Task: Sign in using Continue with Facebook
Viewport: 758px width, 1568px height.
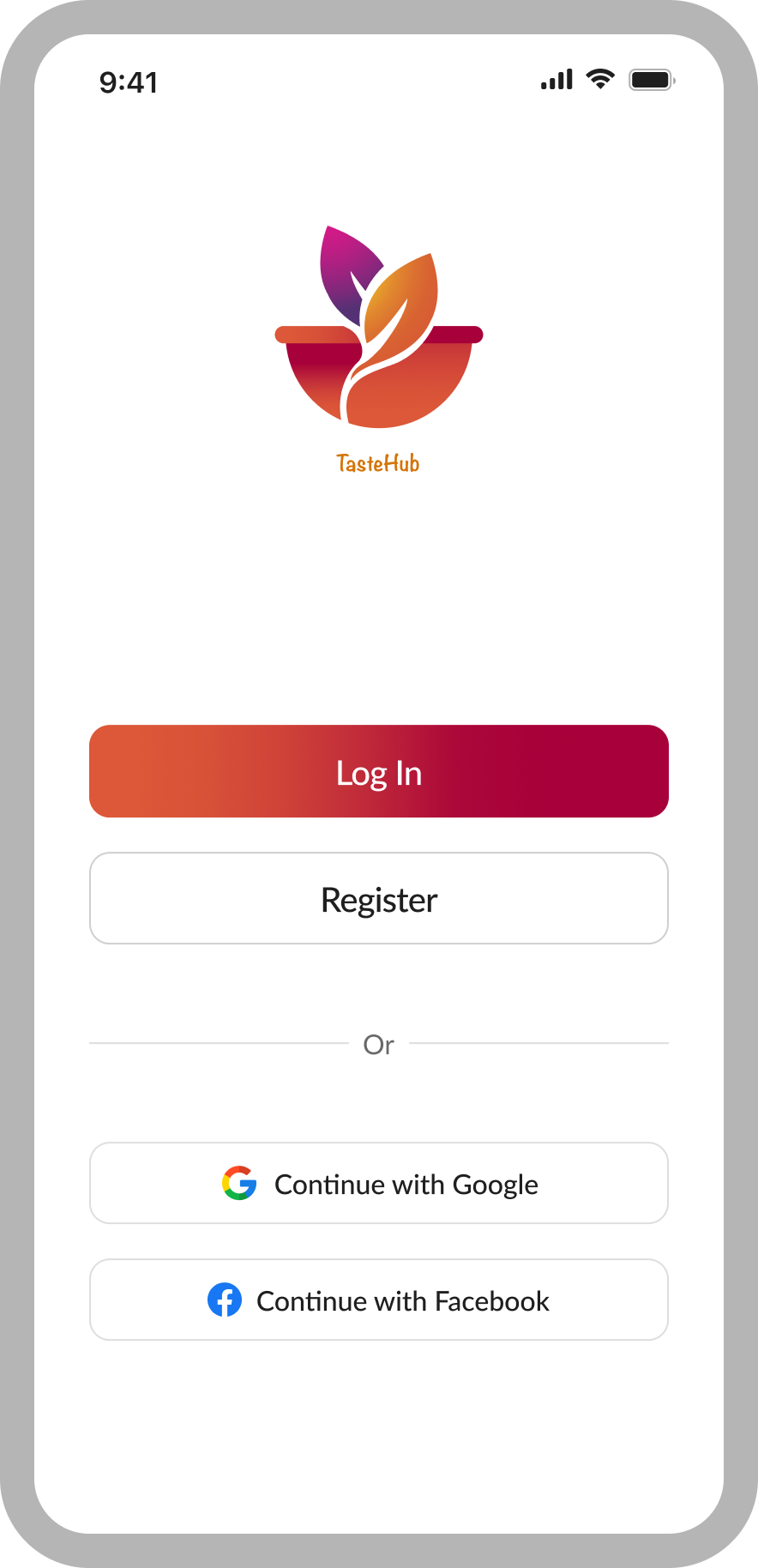Action: pyautogui.click(x=378, y=1300)
